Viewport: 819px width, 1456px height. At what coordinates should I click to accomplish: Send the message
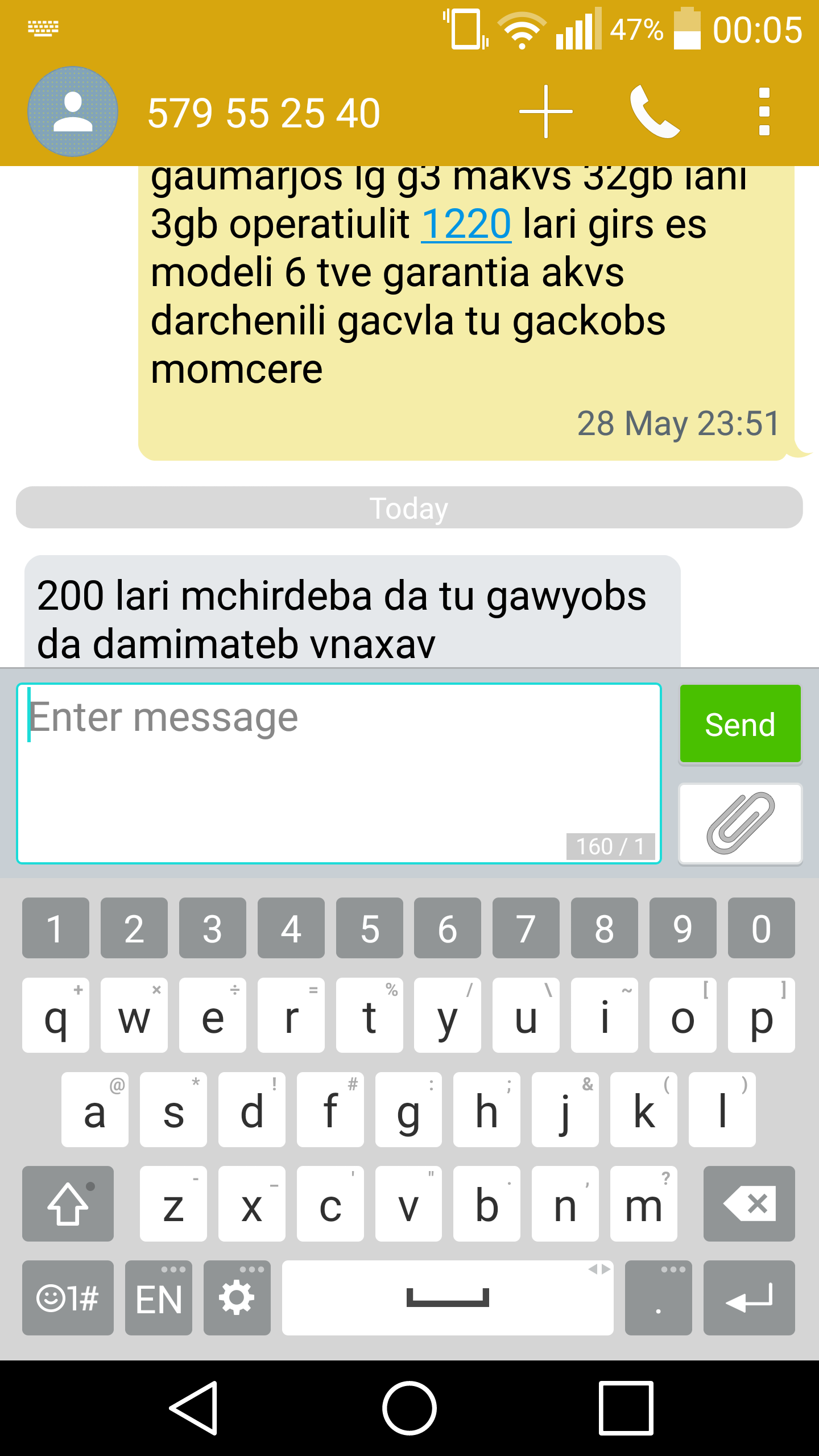click(x=740, y=723)
